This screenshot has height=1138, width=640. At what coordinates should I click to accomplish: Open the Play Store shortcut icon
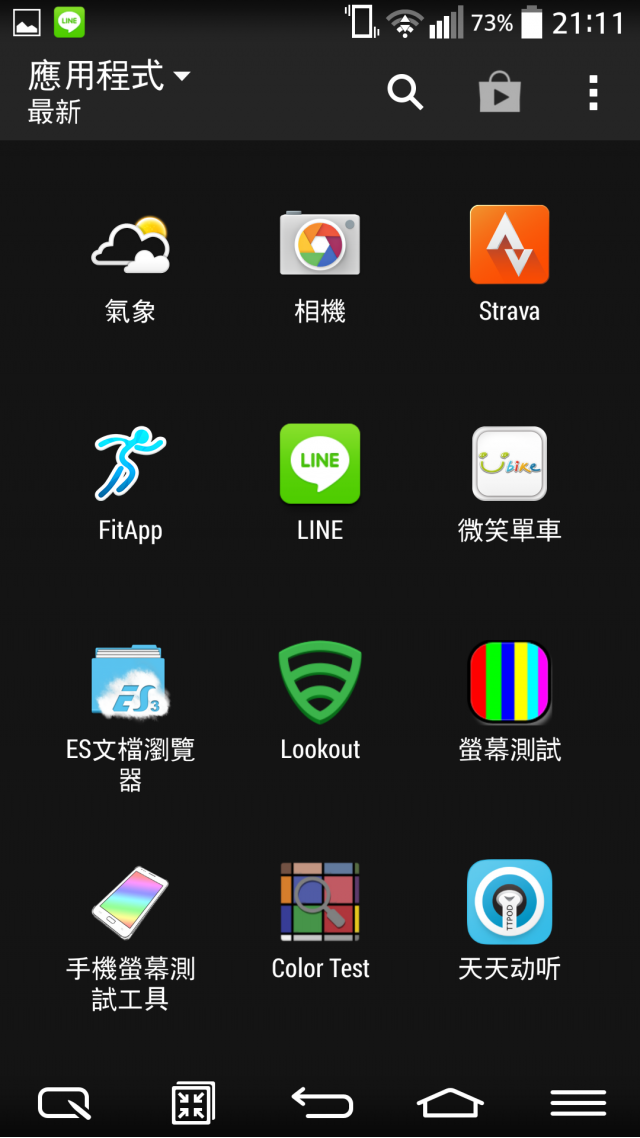(x=499, y=92)
